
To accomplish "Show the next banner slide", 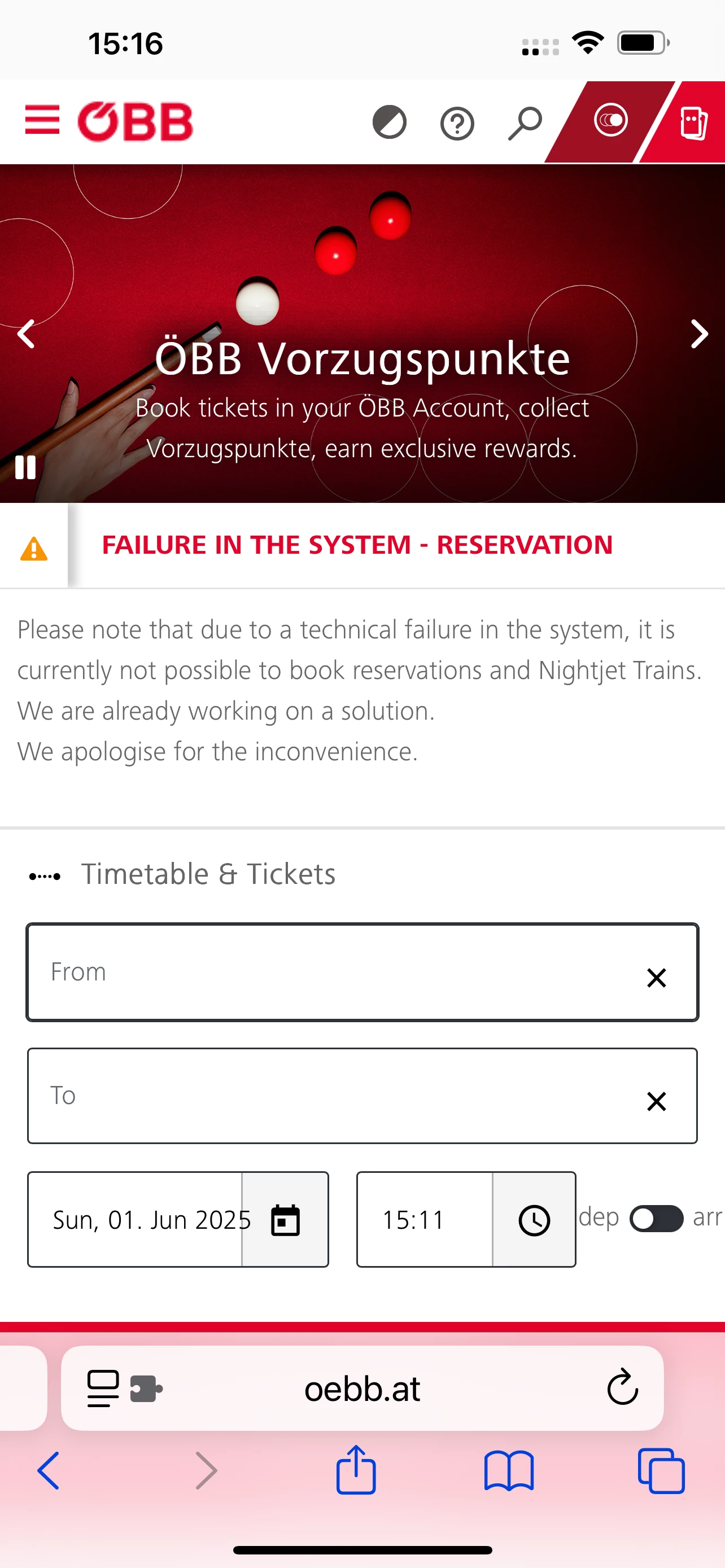I will click(700, 334).
